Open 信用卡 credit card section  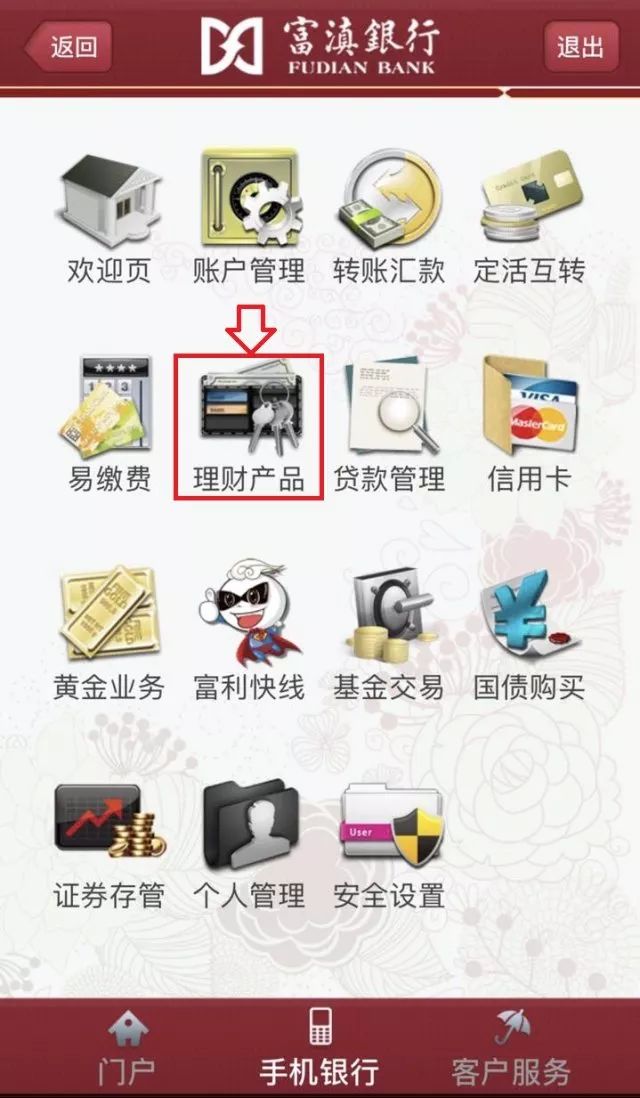click(x=528, y=427)
